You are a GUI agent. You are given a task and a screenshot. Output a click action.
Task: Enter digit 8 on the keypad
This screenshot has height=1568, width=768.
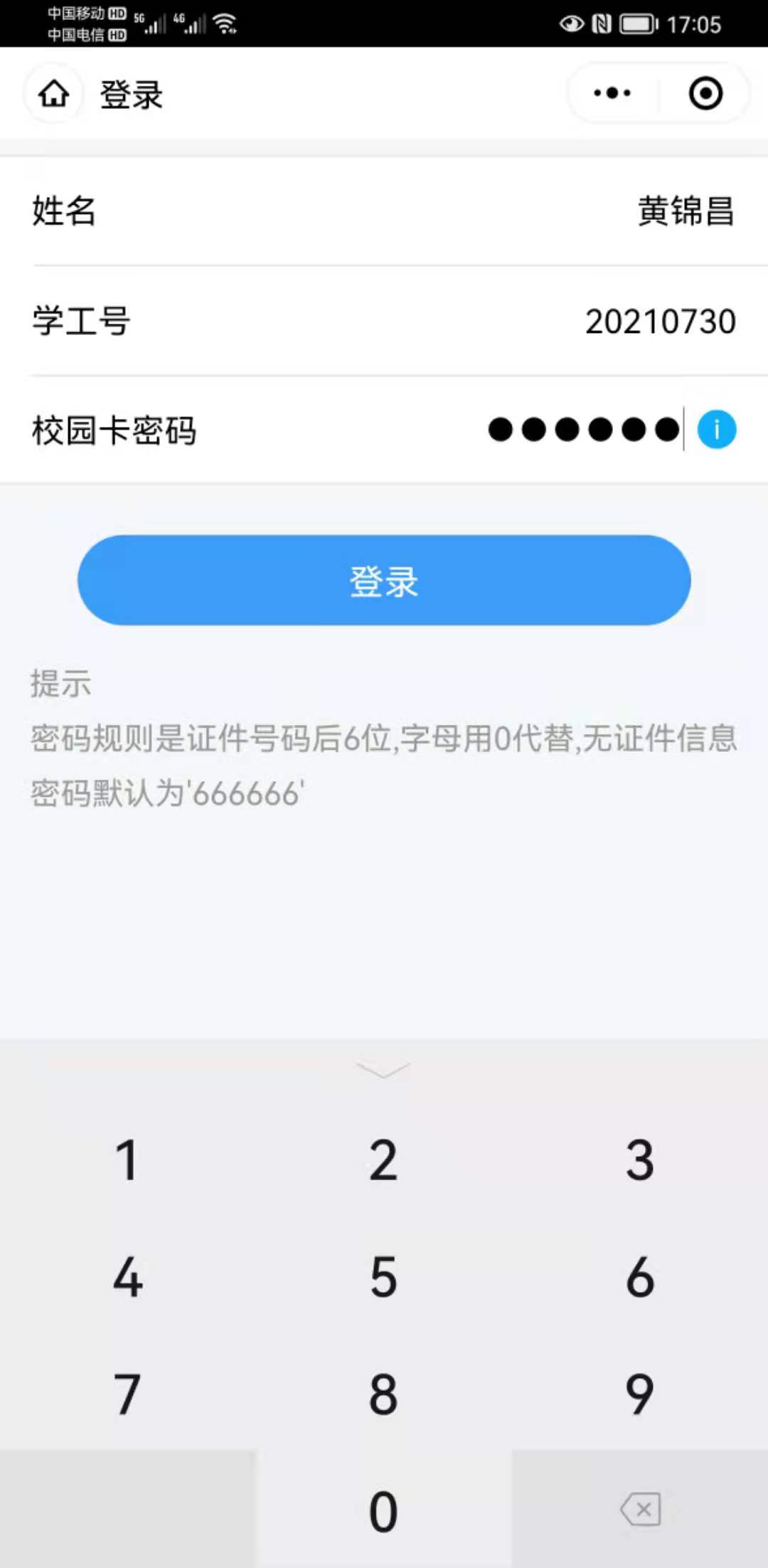[x=384, y=1394]
